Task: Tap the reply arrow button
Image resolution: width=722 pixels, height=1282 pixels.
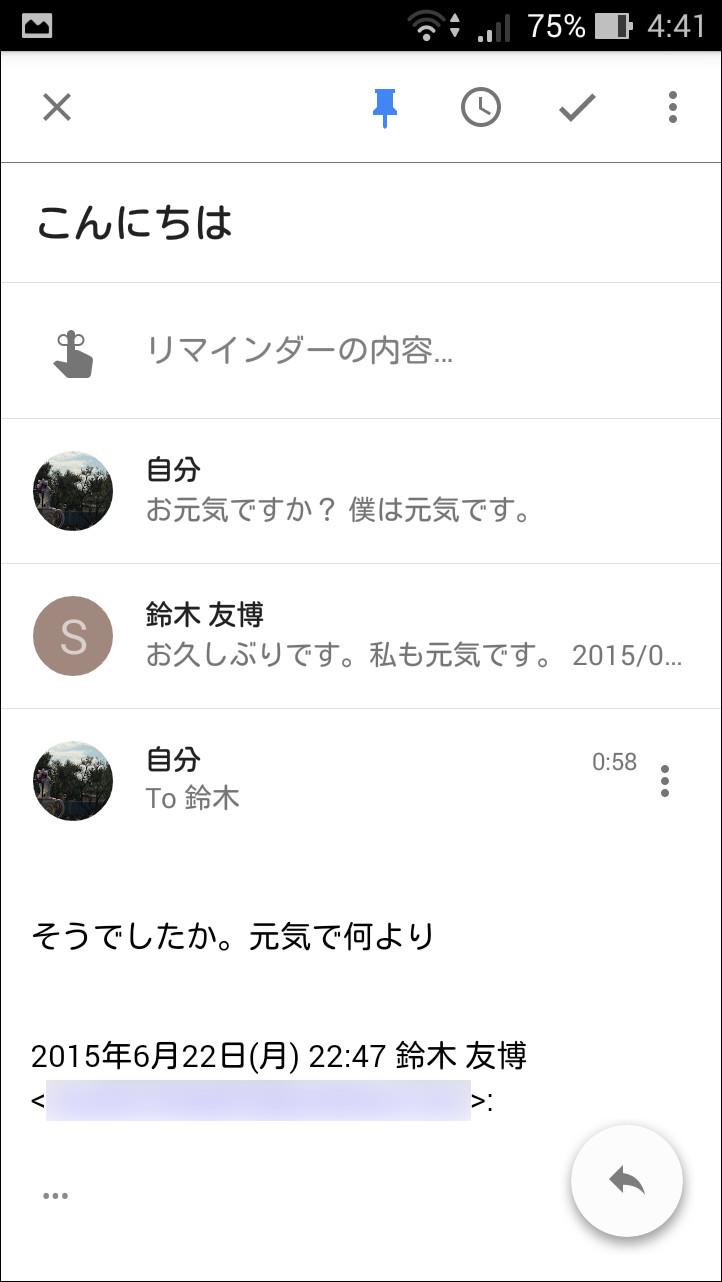Action: 627,1180
